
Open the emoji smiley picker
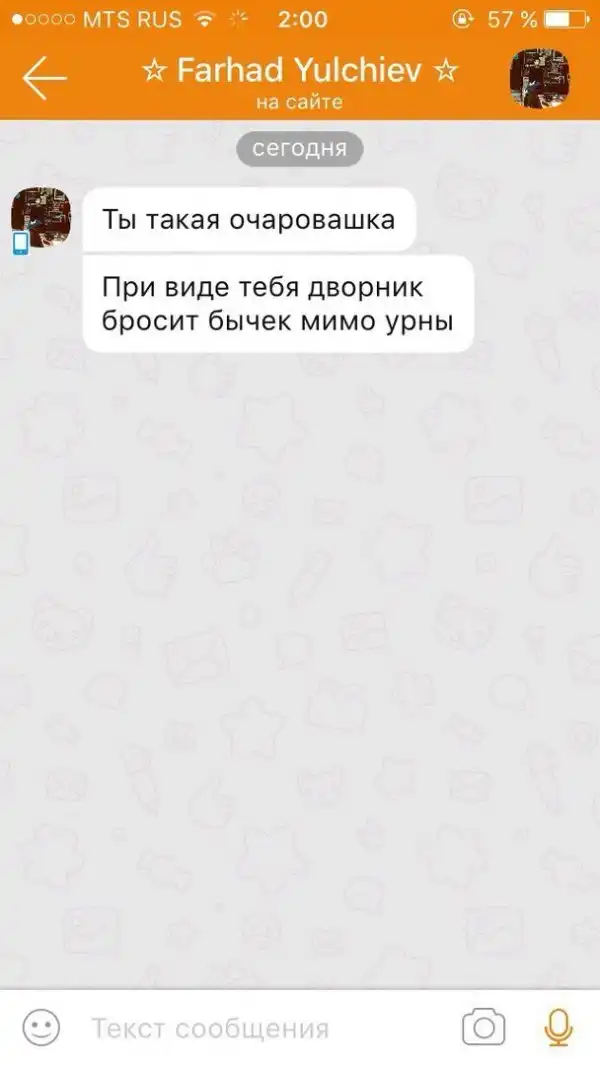(41, 1027)
